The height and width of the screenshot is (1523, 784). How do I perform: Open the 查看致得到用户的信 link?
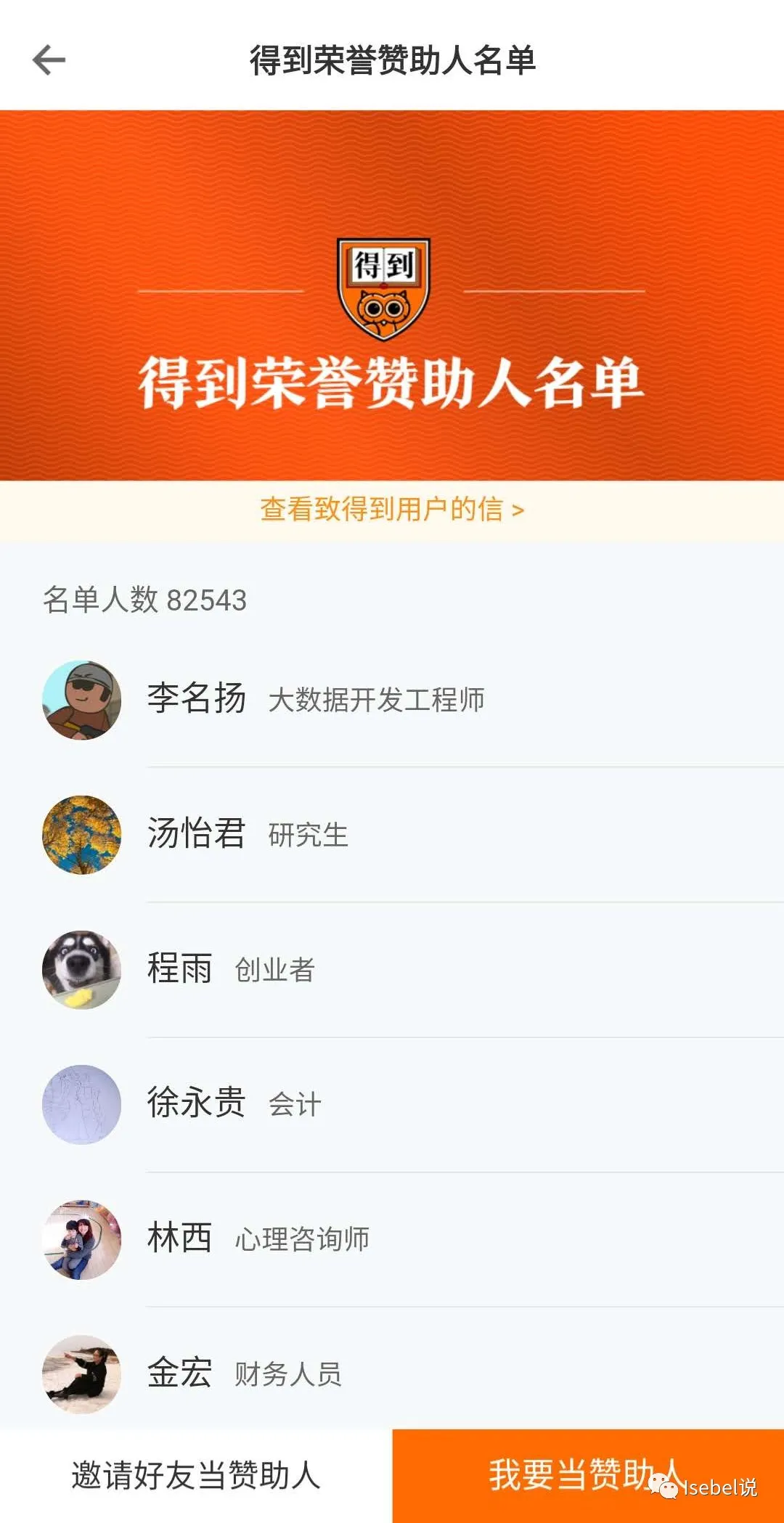tap(392, 510)
